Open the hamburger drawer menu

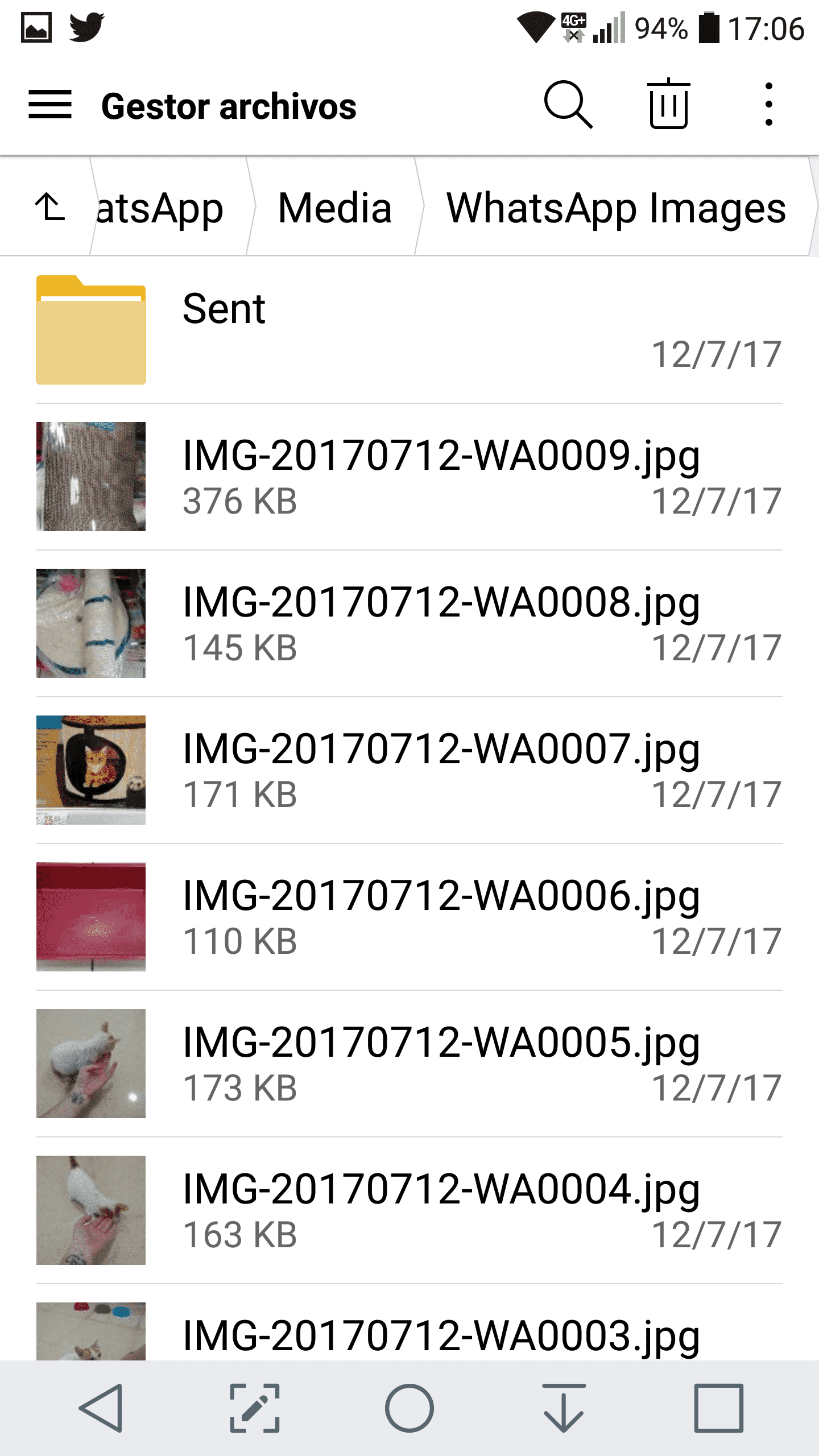(x=50, y=105)
